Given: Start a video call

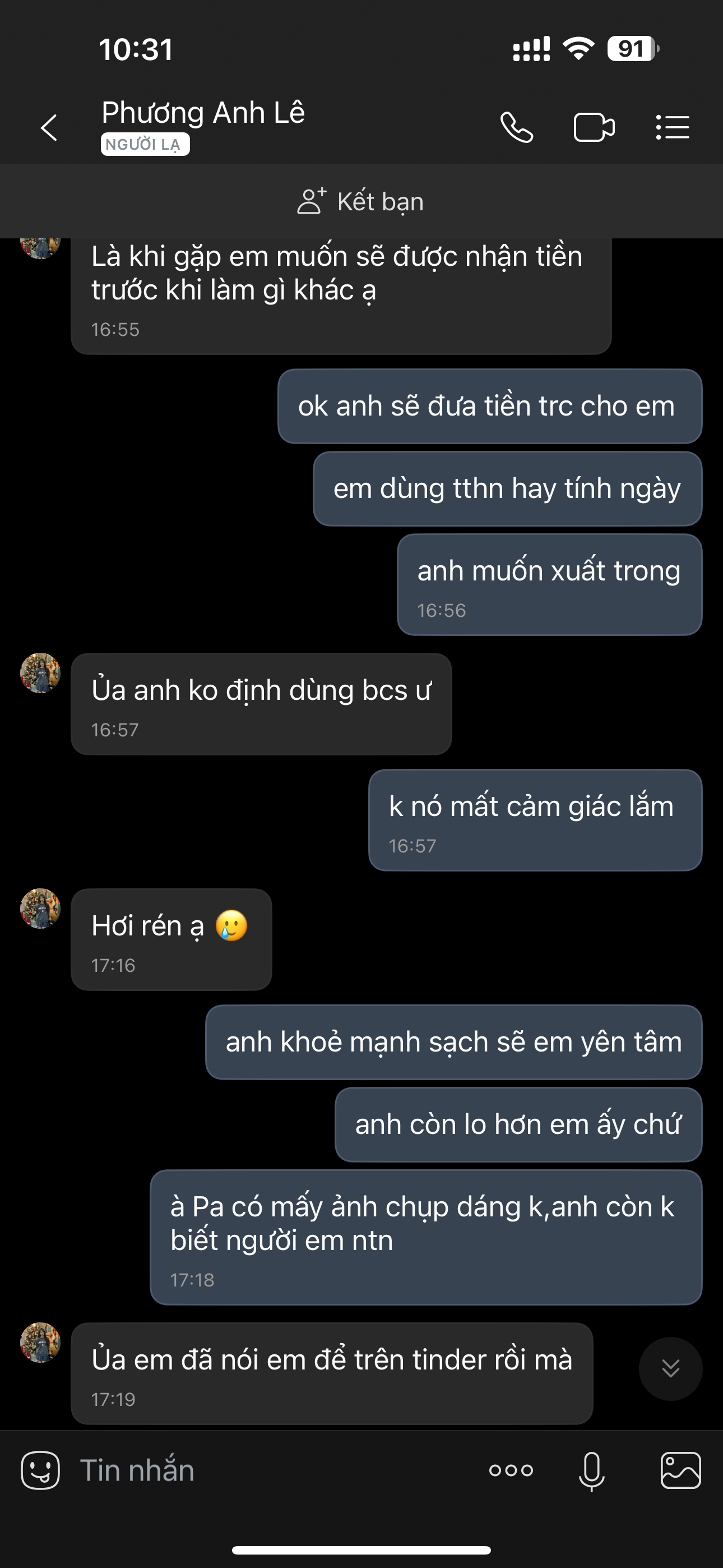Looking at the screenshot, I should tap(594, 128).
